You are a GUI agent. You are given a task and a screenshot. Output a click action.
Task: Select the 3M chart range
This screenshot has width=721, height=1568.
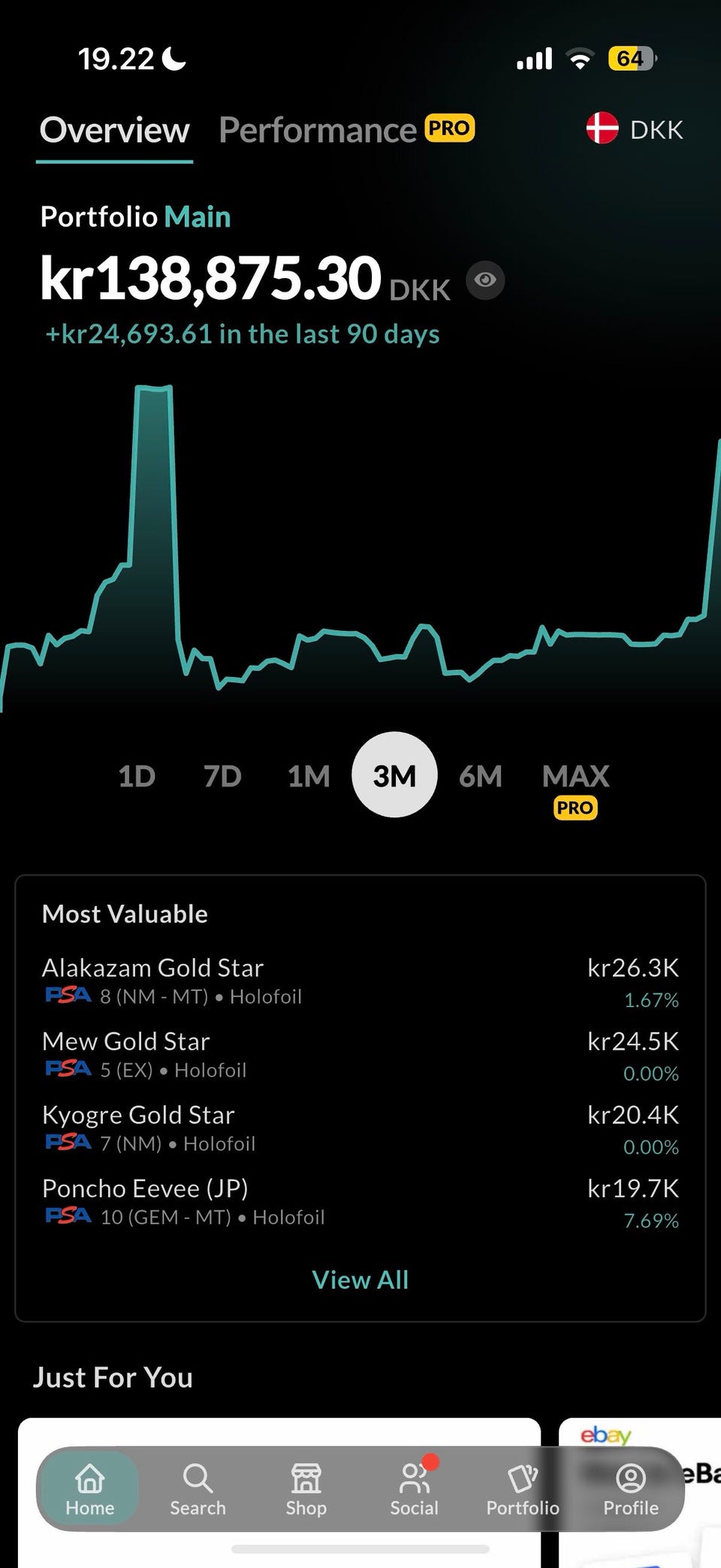pos(394,775)
